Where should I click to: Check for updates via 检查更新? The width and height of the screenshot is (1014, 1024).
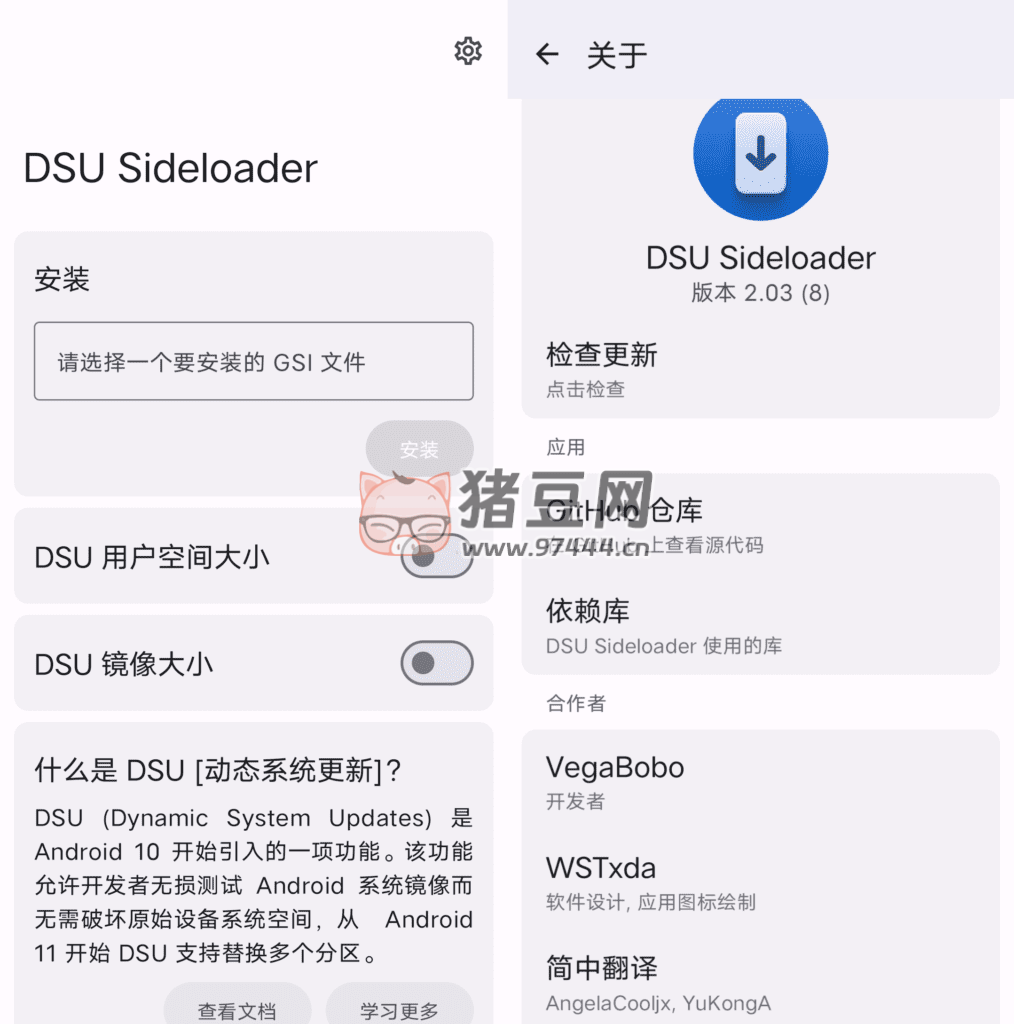coord(760,369)
